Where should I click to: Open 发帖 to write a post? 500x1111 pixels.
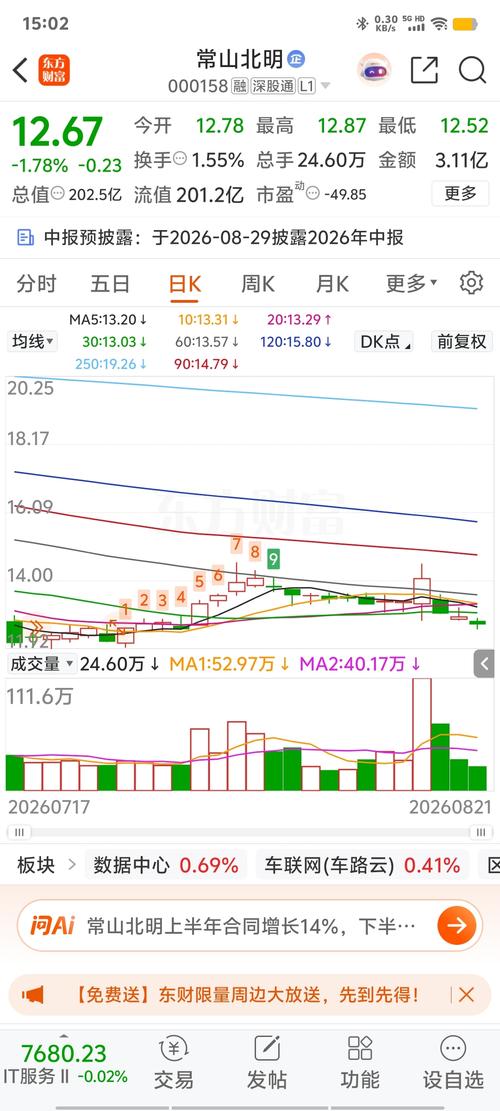(x=266, y=1064)
